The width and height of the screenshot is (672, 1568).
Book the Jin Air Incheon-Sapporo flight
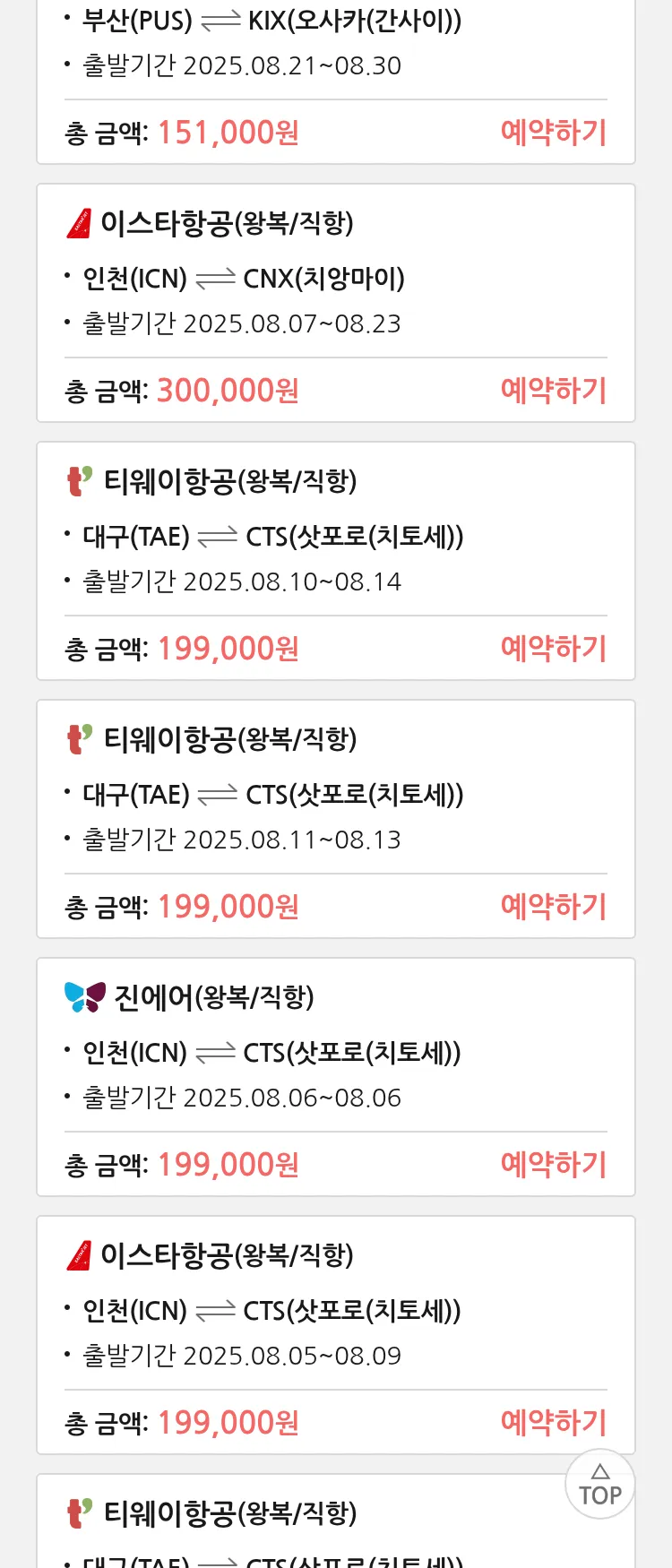click(x=553, y=1165)
